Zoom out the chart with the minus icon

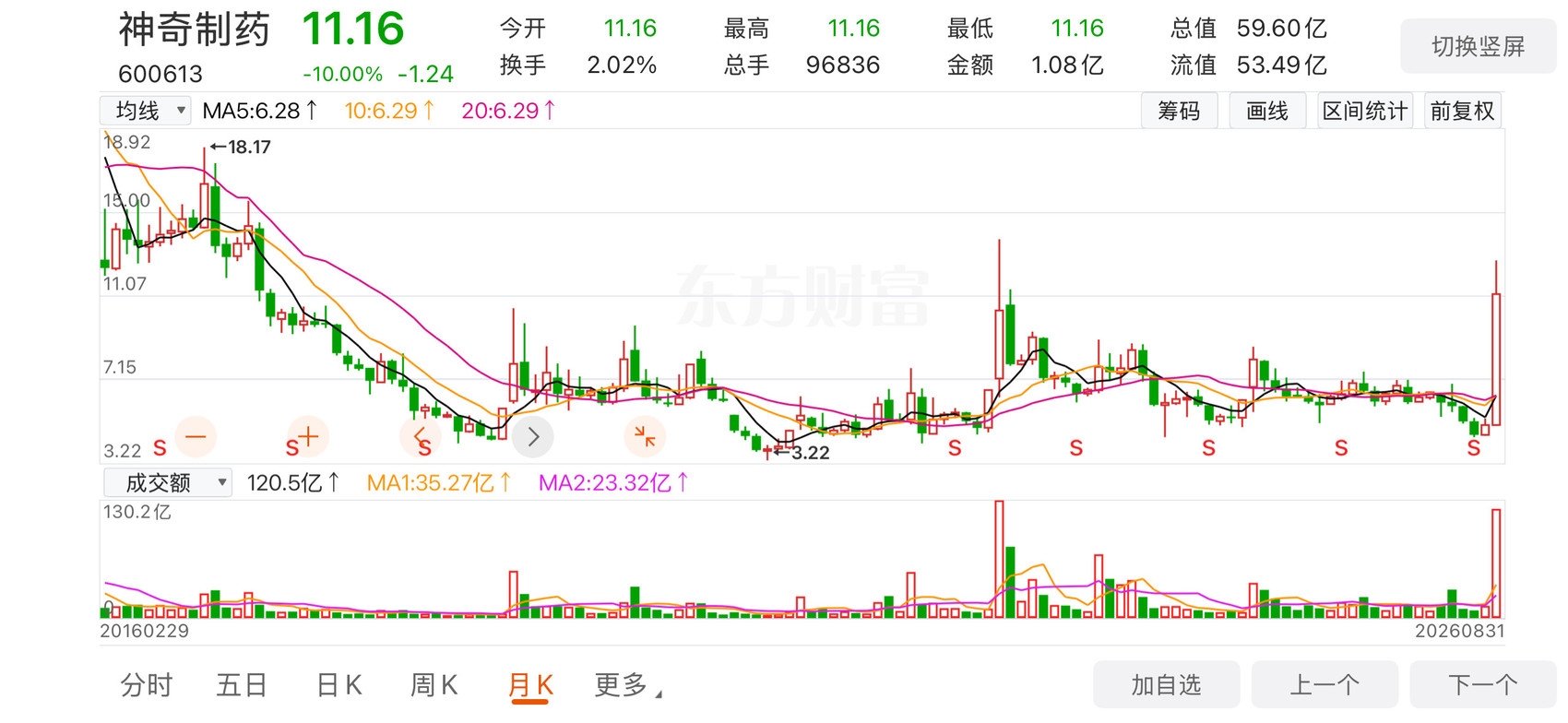coord(196,436)
